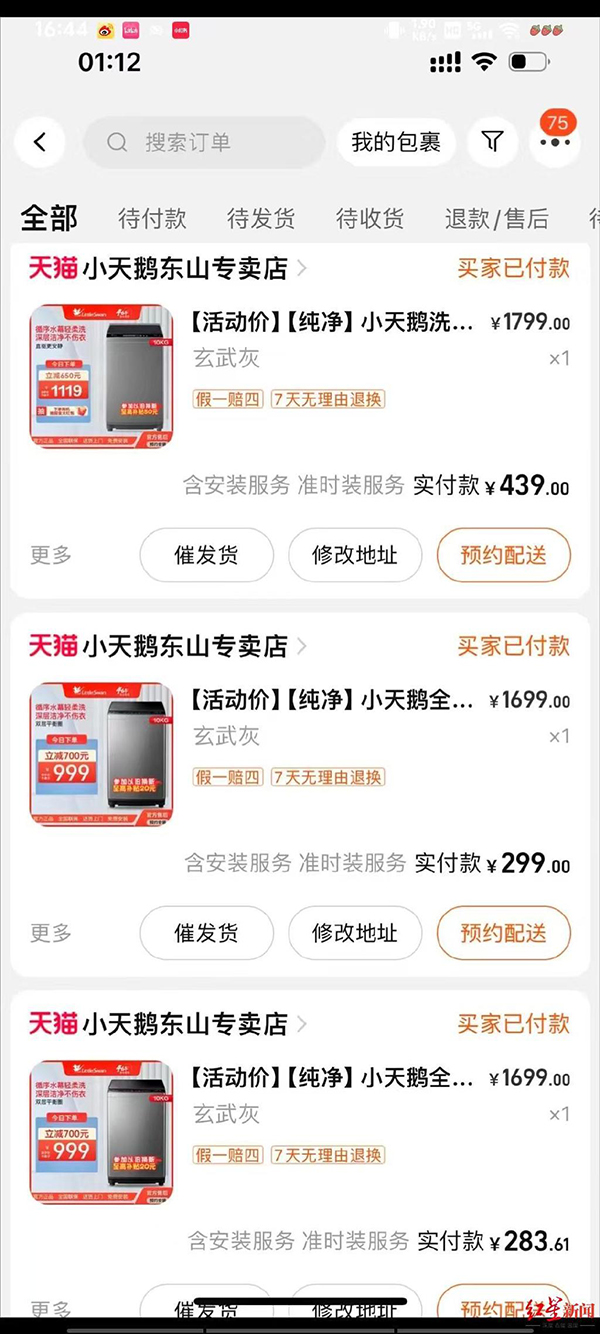
Task: Show the 待发货 orders
Action: [261, 219]
